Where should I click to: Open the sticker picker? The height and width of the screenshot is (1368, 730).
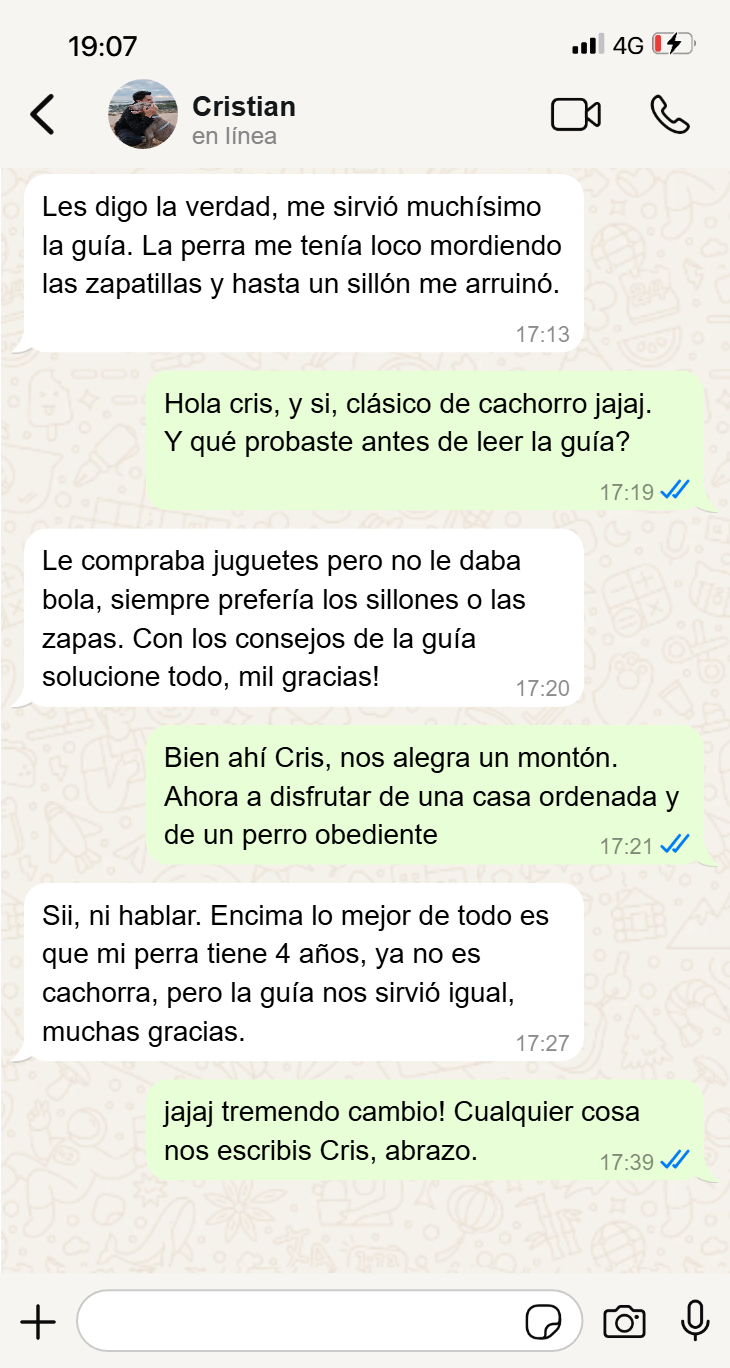[543, 1322]
